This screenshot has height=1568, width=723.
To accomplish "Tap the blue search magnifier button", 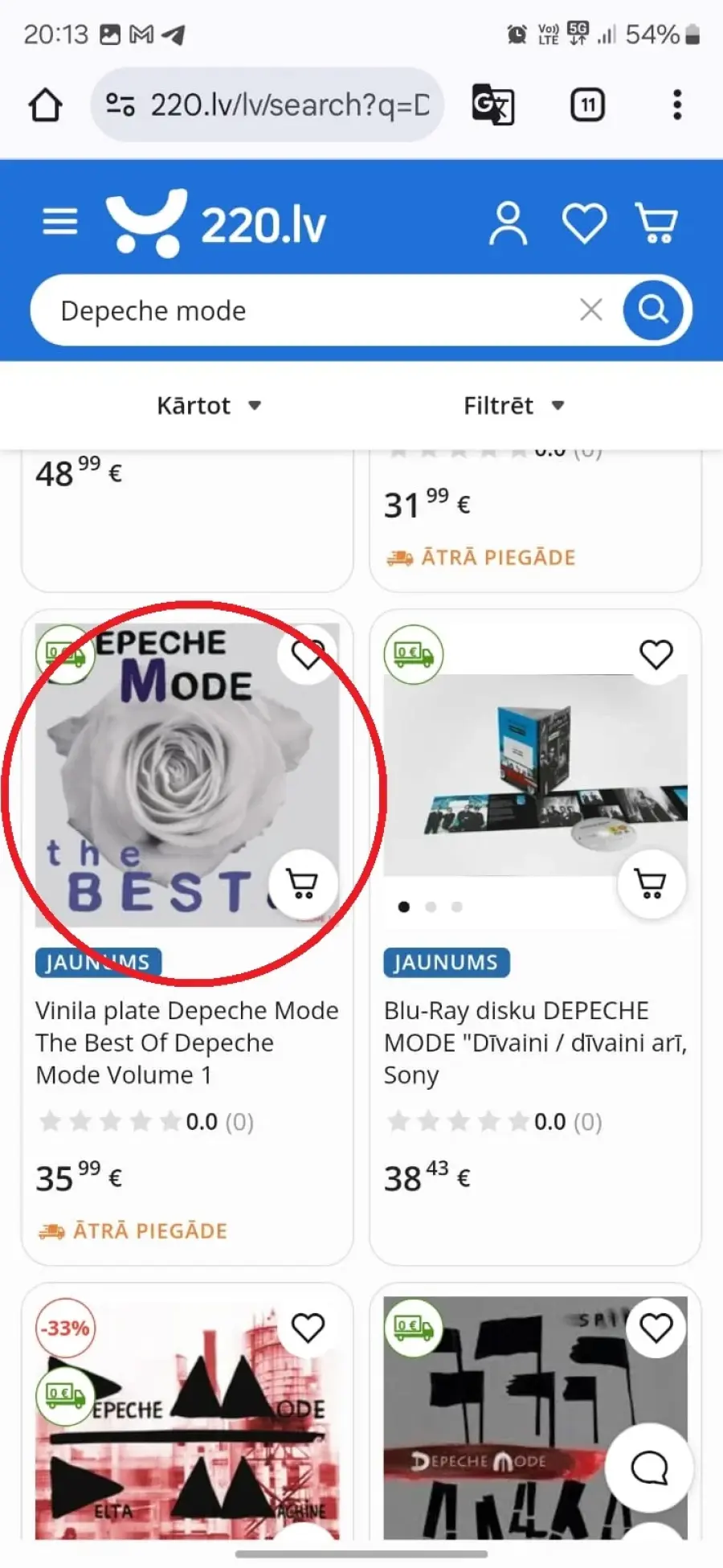I will [653, 309].
